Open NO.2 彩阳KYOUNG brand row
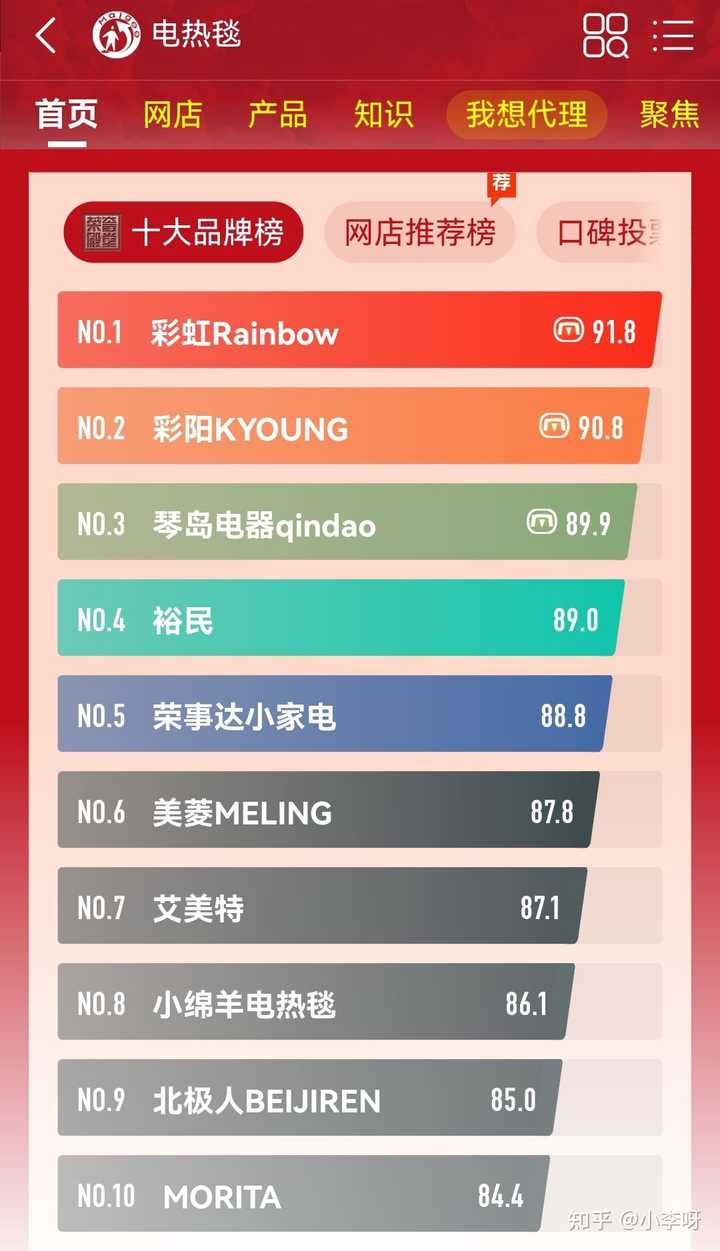This screenshot has height=1251, width=720. point(360,427)
